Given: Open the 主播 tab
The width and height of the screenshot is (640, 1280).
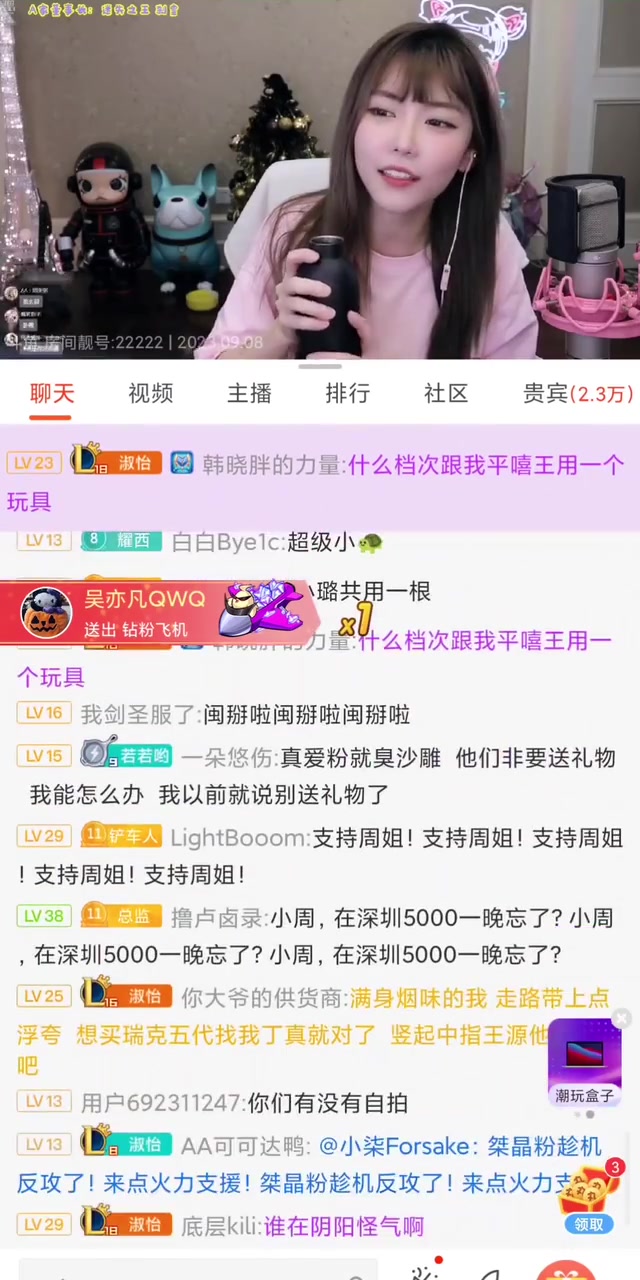Looking at the screenshot, I should coord(249,393).
